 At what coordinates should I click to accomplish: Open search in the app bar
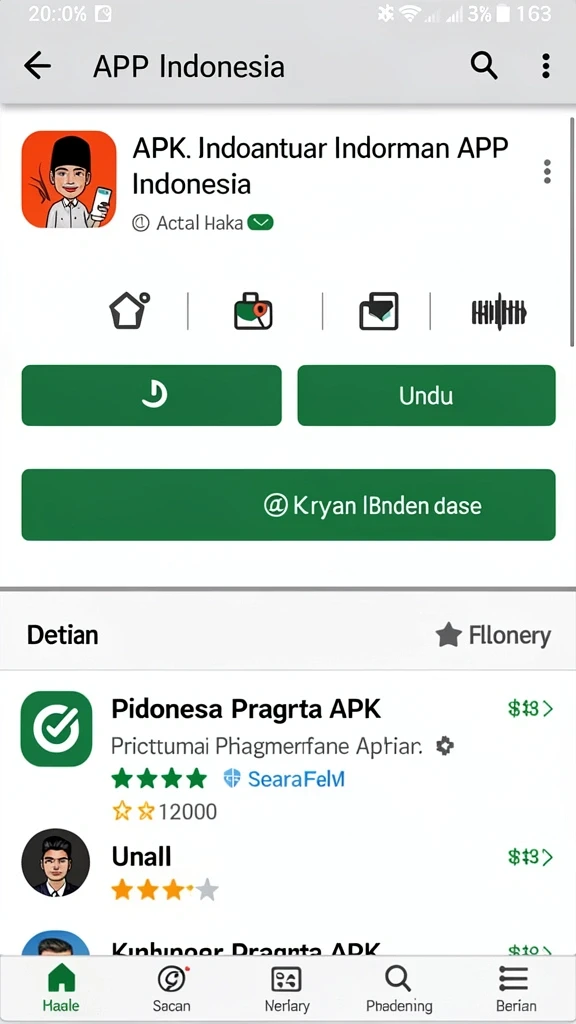pyautogui.click(x=484, y=66)
